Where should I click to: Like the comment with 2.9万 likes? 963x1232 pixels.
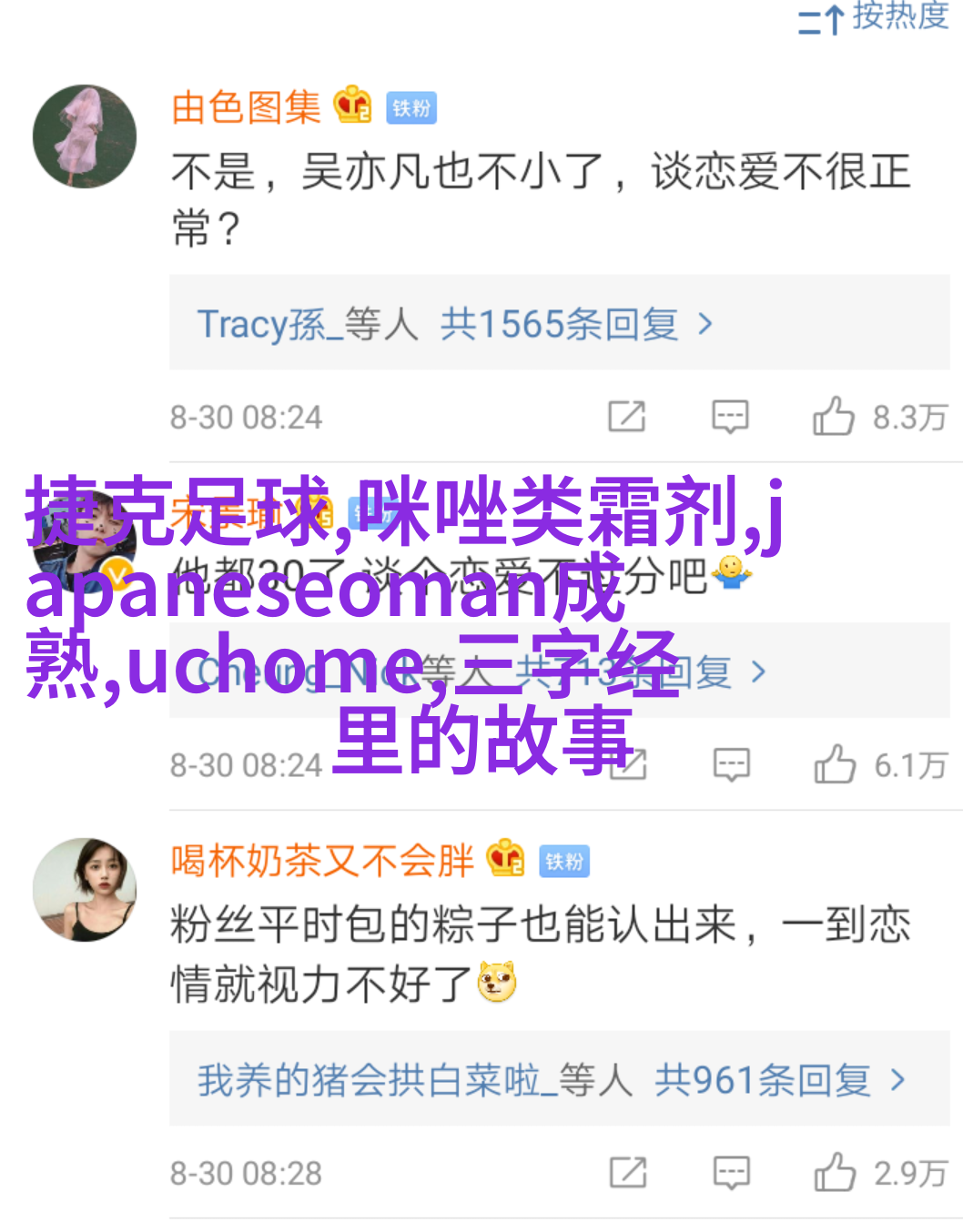[835, 1173]
